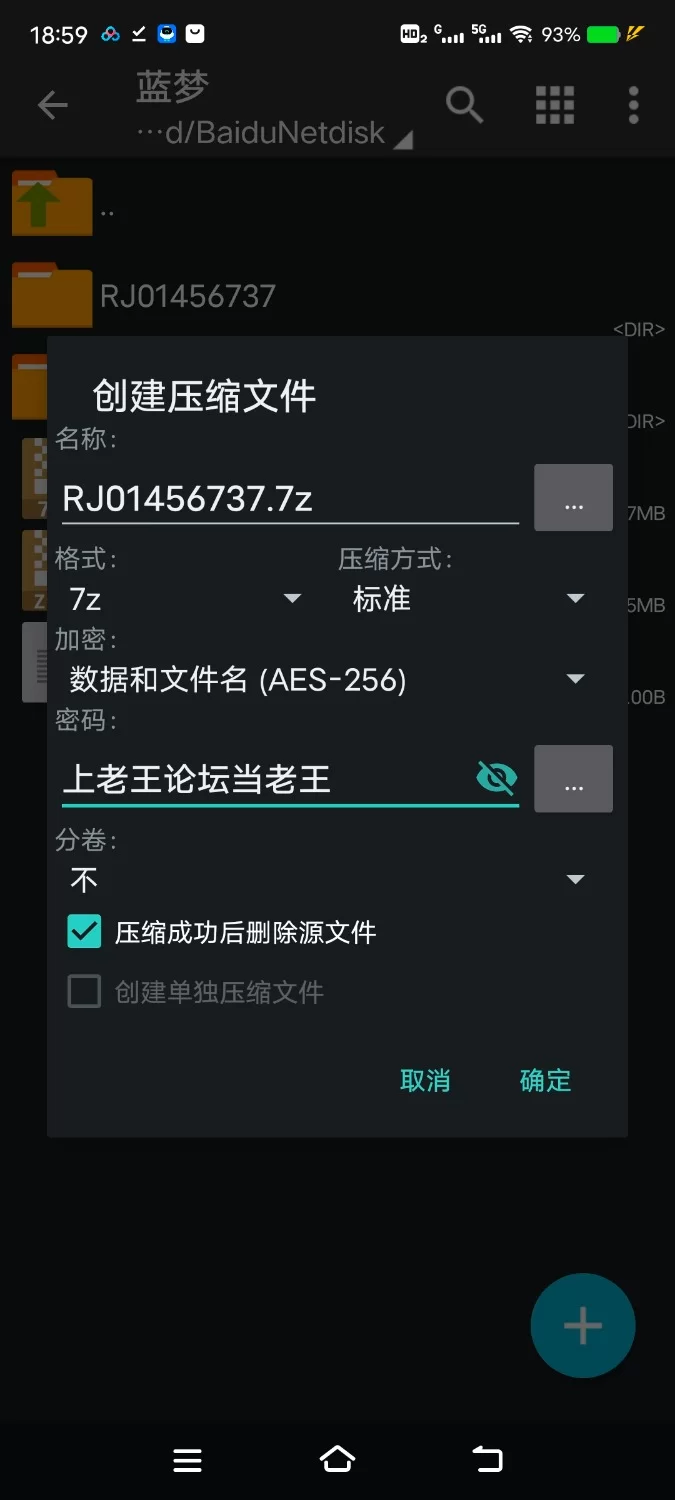Viewport: 675px width, 1500px height.
Task: Open the compression level dropdown showing 标准
Action: 467,599
